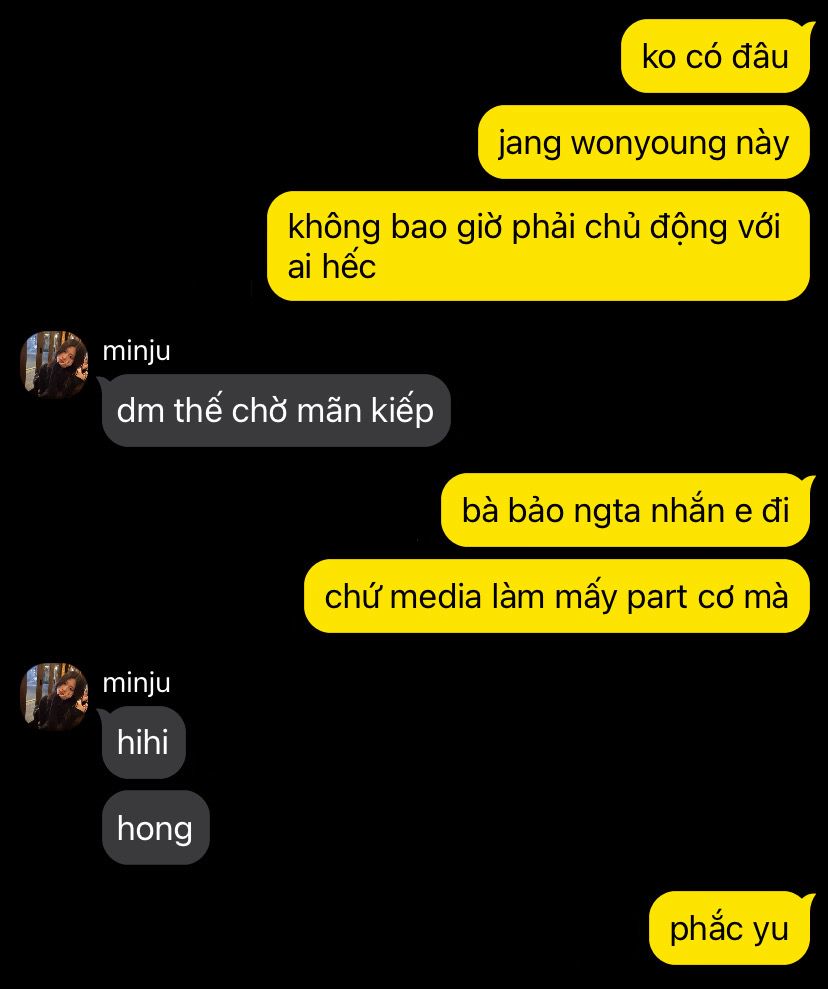Open minju's avatar beside the "hihi" message
The width and height of the screenshot is (828, 989).
pos(54,696)
